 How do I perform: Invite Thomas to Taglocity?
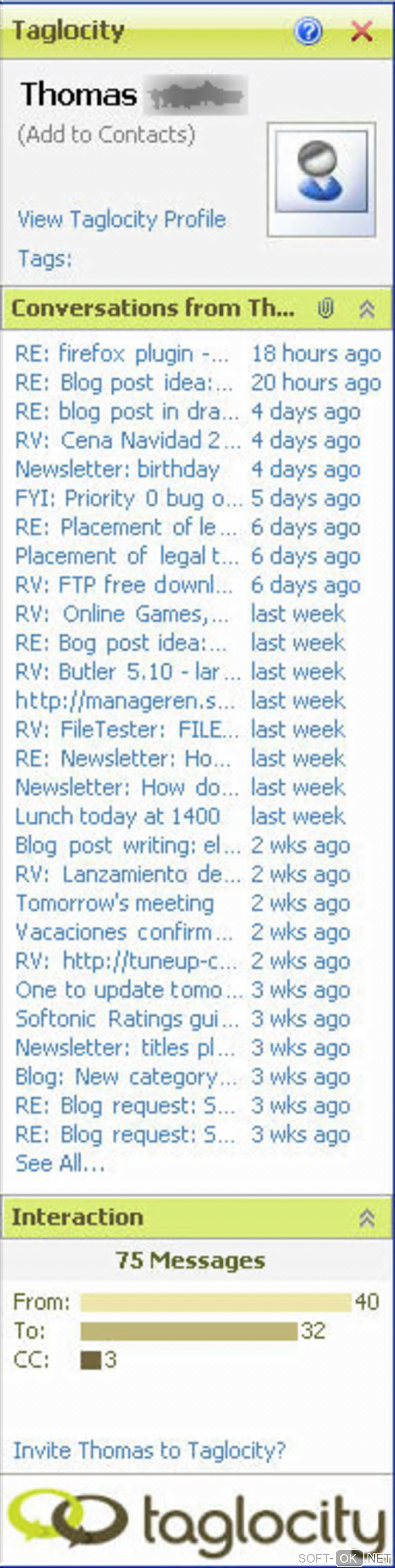[x=149, y=1450]
